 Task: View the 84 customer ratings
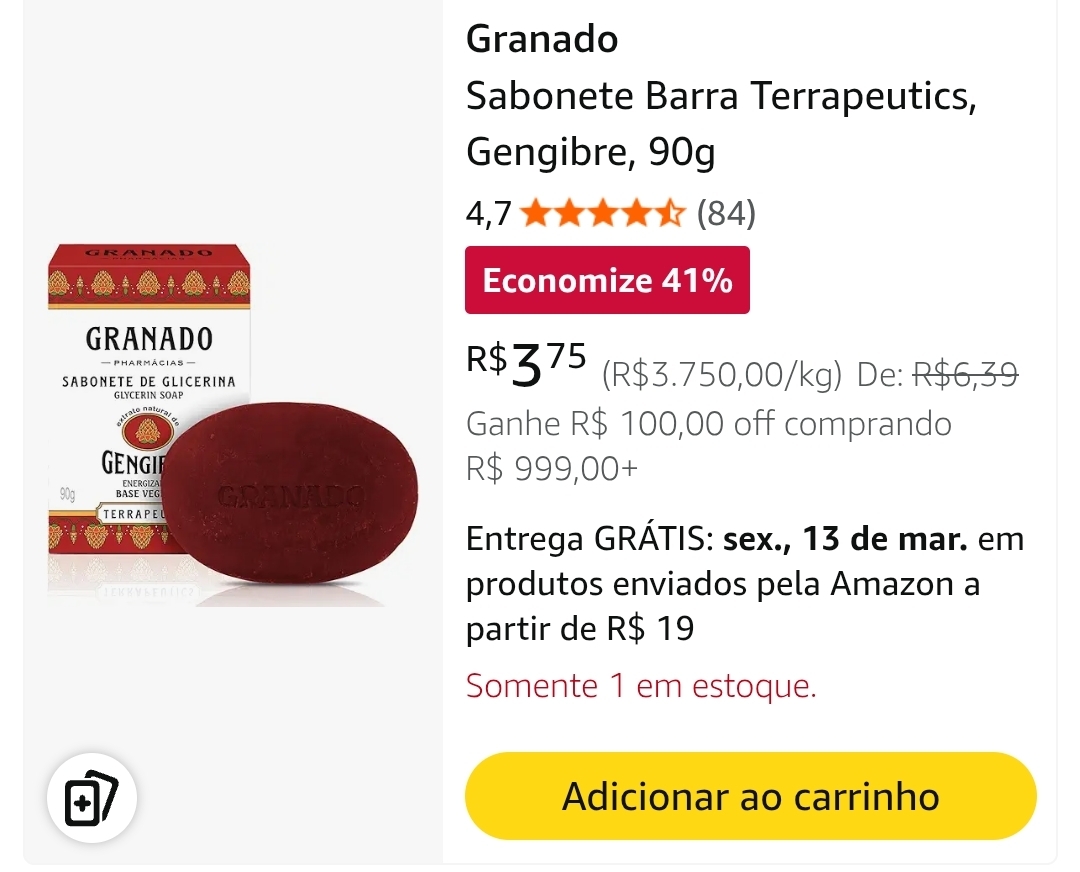pyautogui.click(x=726, y=213)
